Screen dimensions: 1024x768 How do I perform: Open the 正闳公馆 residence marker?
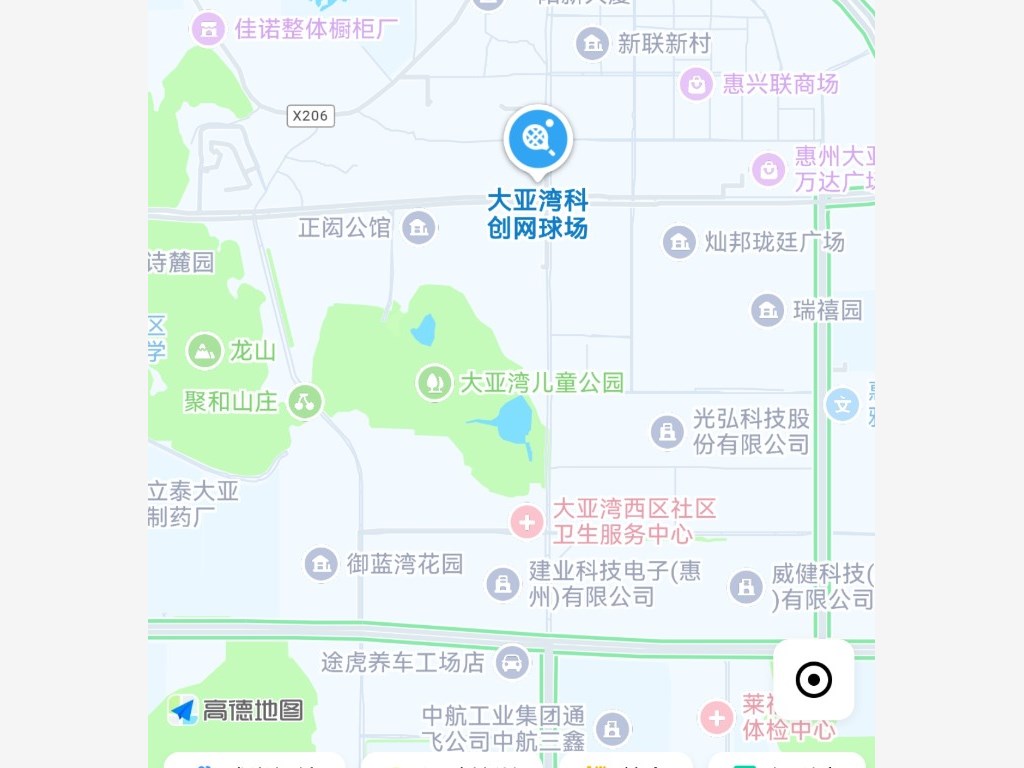tap(418, 227)
